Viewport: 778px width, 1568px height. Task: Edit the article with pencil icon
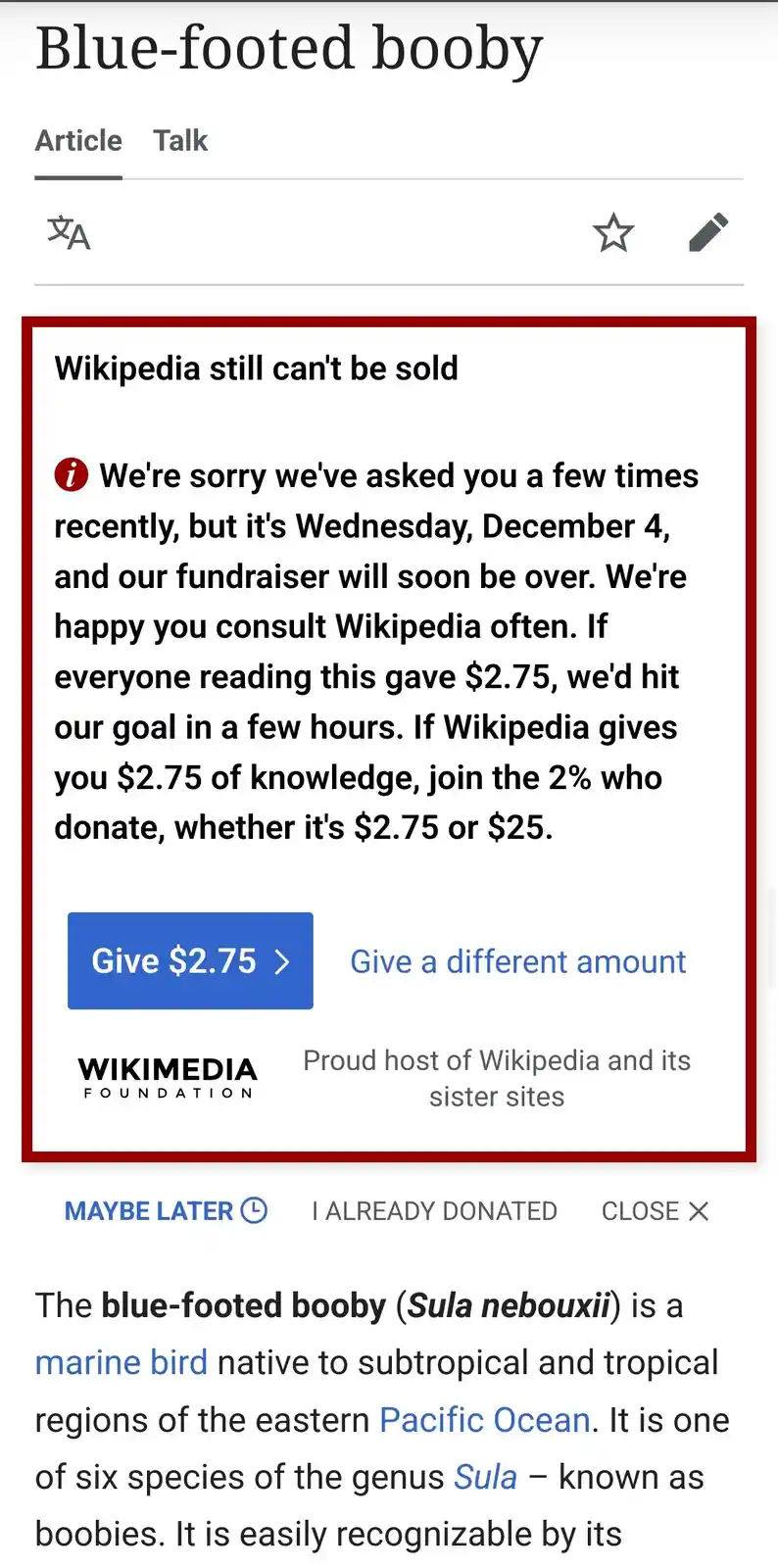(708, 232)
